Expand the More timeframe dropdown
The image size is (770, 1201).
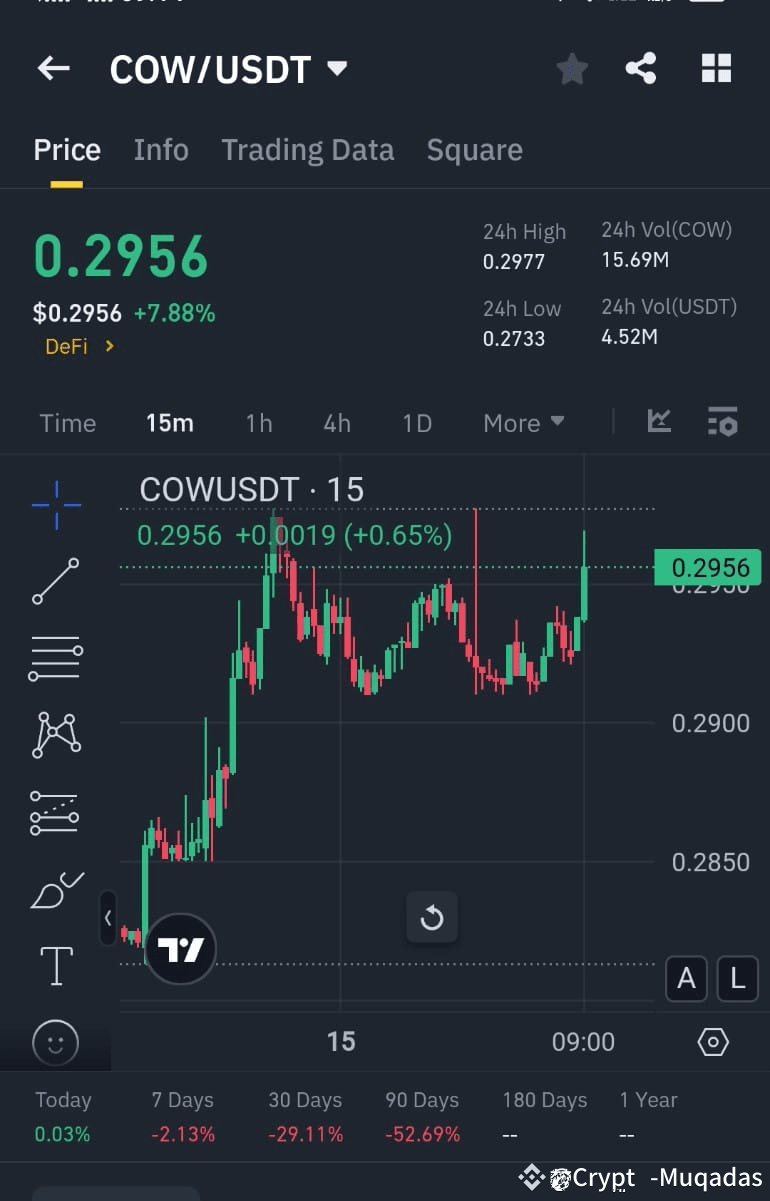point(522,422)
